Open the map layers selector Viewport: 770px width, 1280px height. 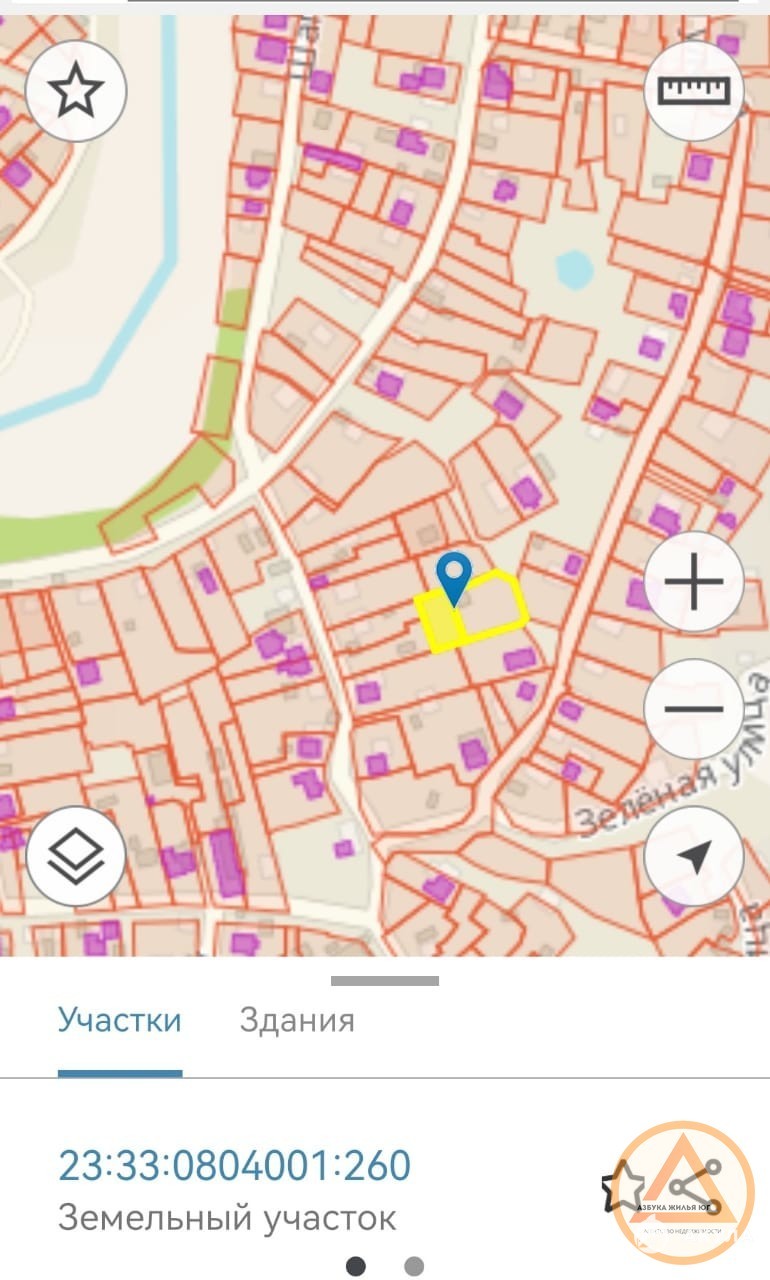coord(76,856)
